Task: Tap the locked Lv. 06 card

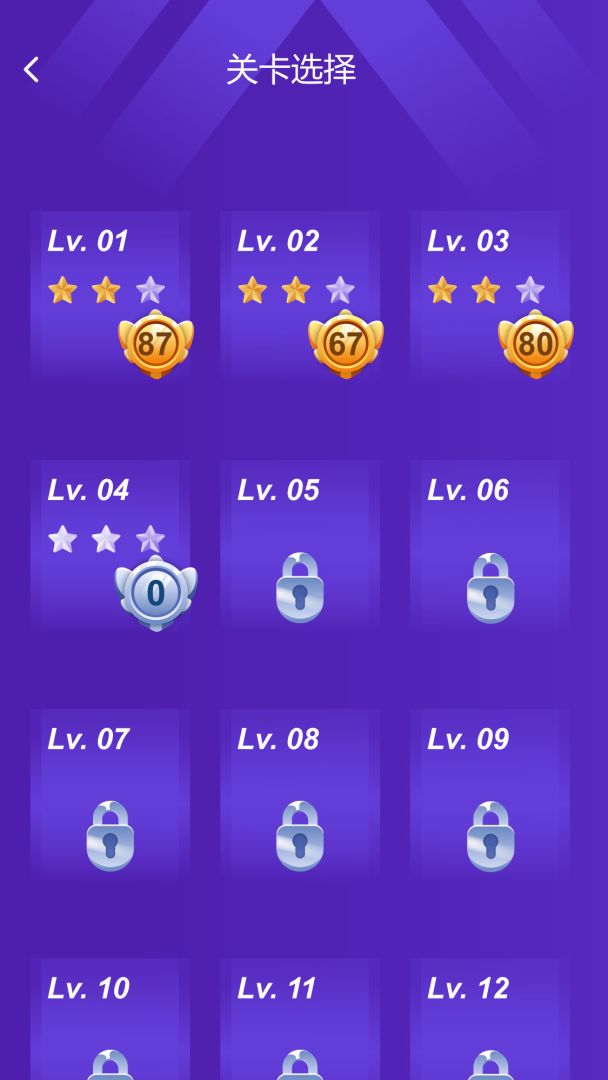Action: [x=490, y=545]
